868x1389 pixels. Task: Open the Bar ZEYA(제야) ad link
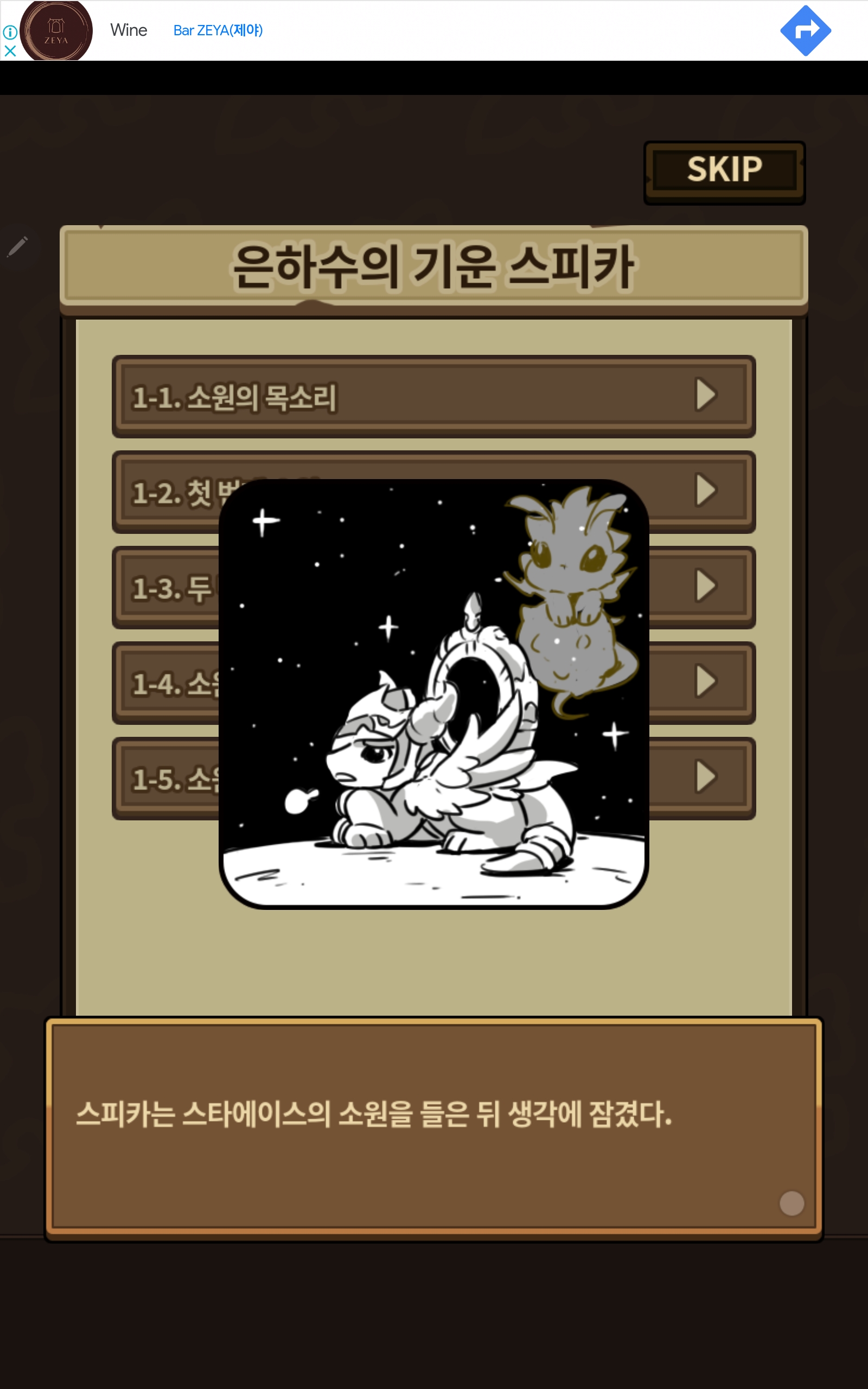pos(218,30)
